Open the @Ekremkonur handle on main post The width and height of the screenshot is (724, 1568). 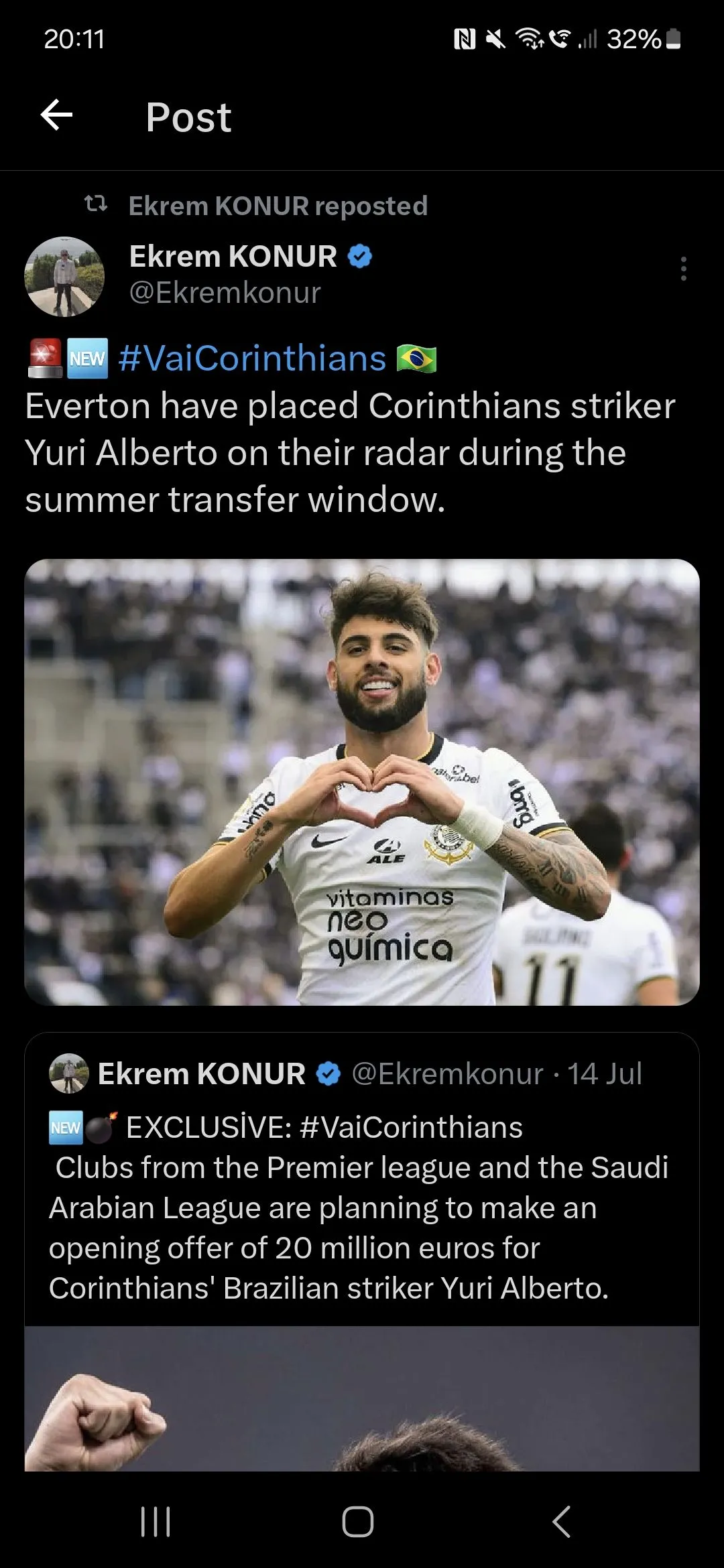225,293
